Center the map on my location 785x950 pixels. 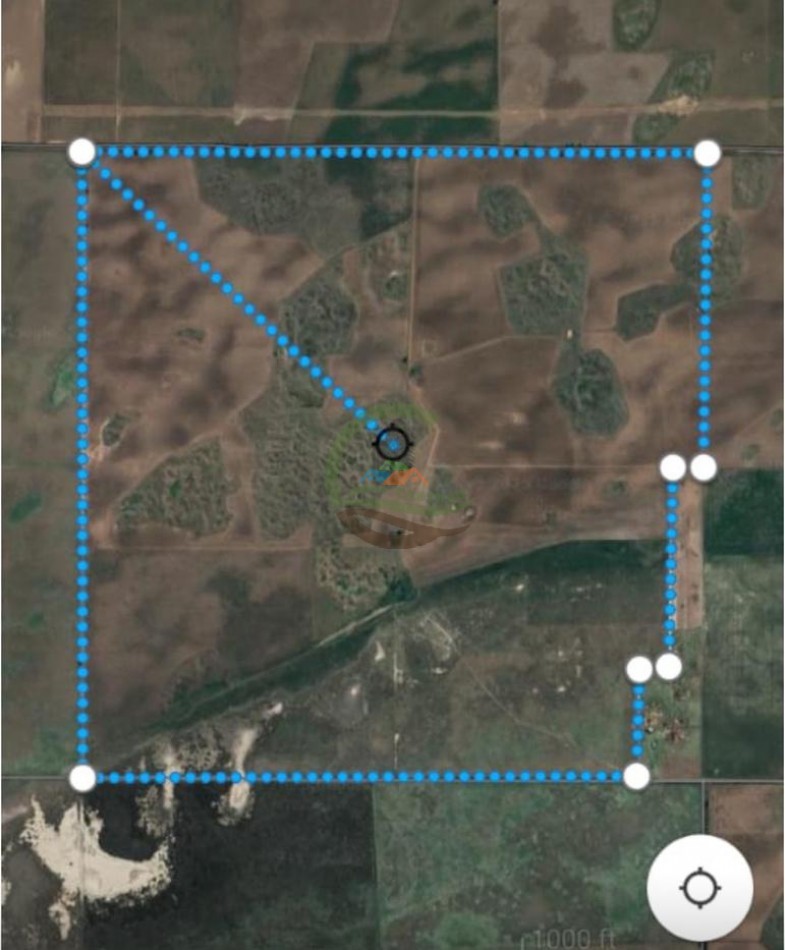point(700,887)
